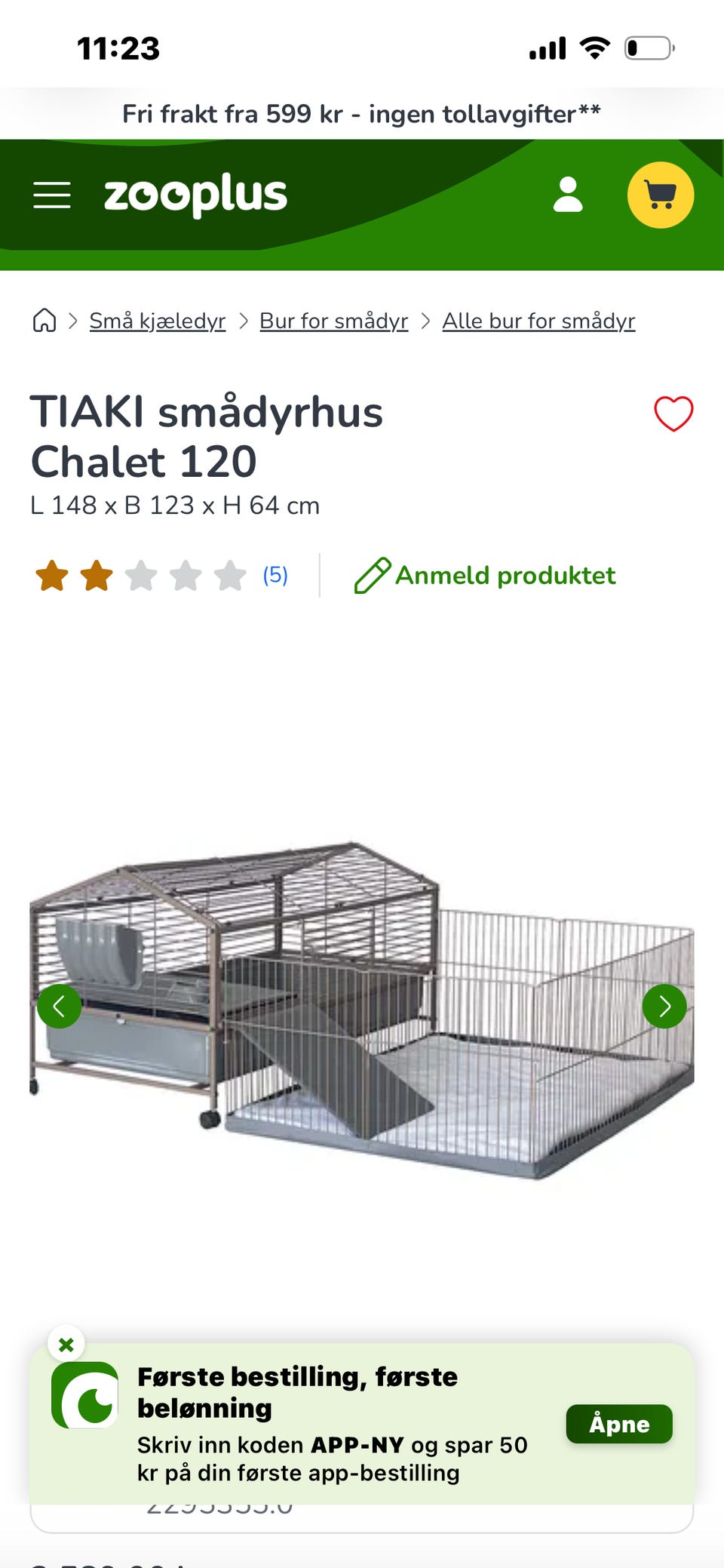Open the Bur for smådyr breadcrumb

[x=334, y=321]
